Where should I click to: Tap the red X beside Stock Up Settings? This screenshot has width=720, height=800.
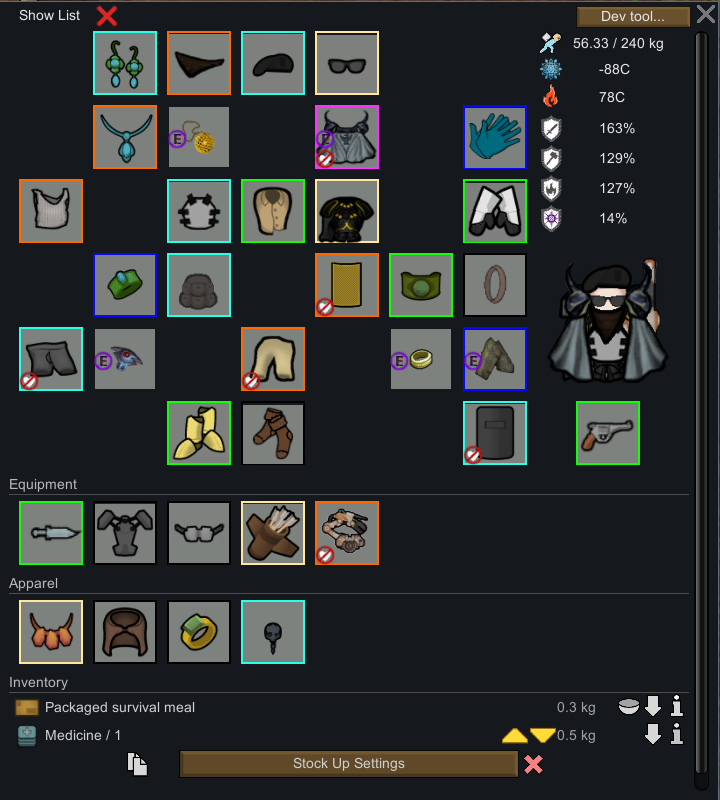click(534, 764)
